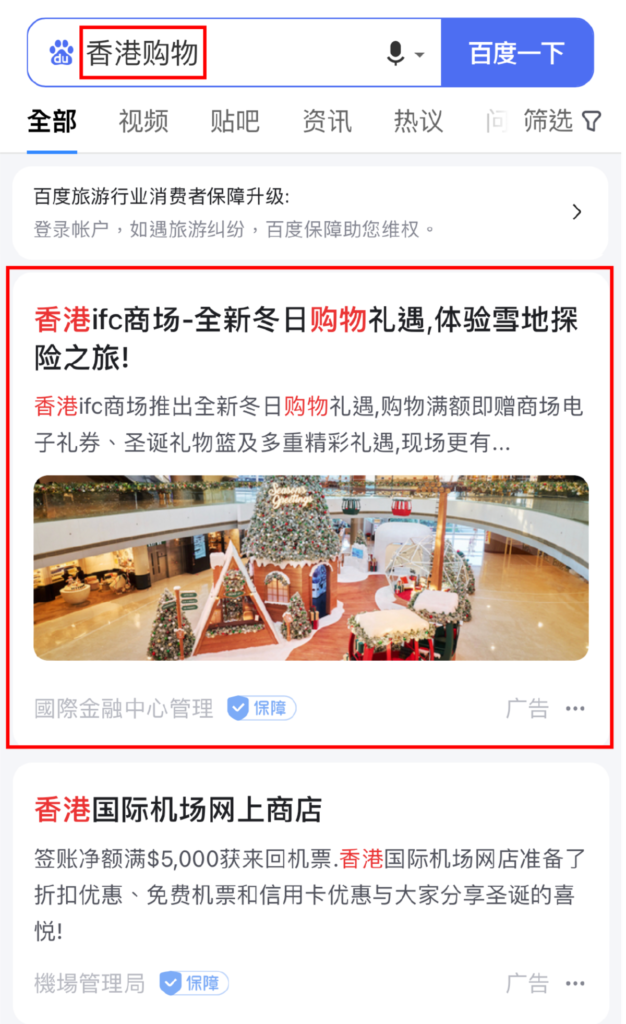Tap the 百度一下 search button
The height and width of the screenshot is (1024, 626).
point(517,53)
